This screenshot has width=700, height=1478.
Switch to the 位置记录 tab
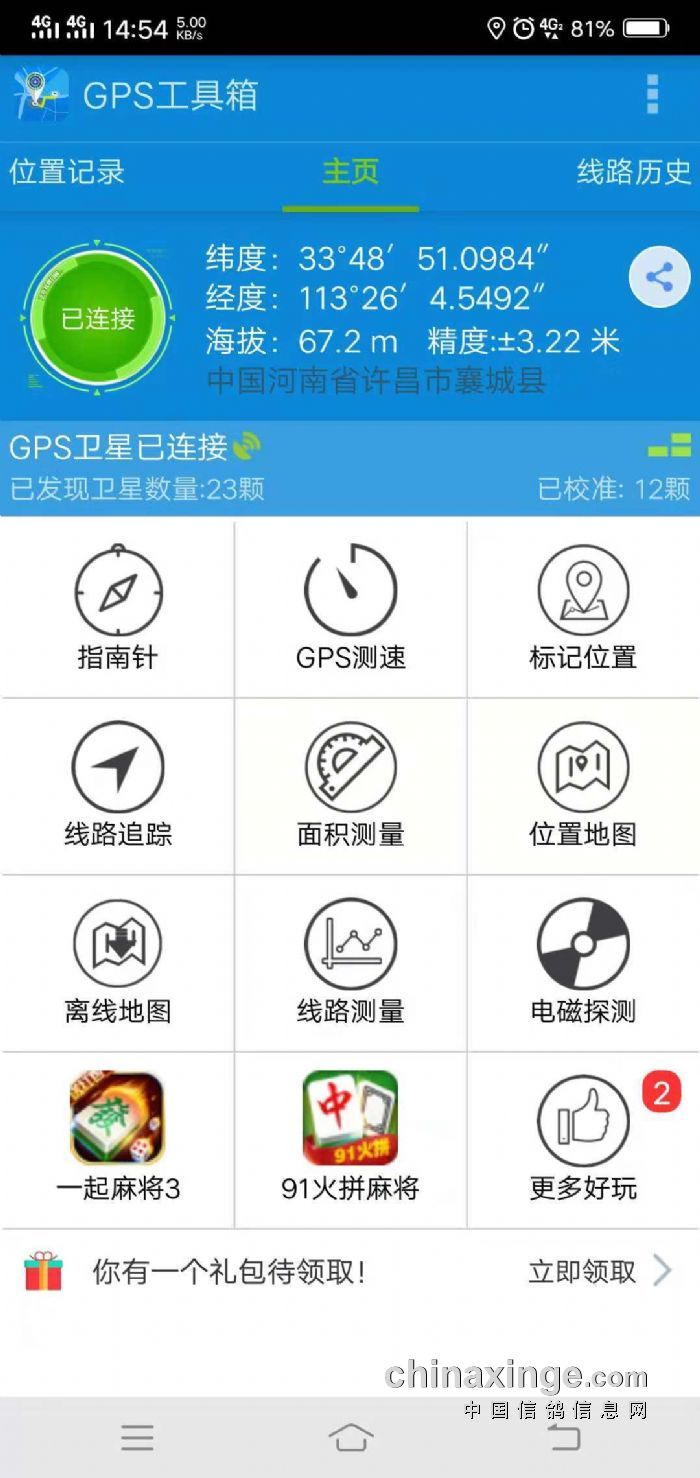[x=67, y=172]
